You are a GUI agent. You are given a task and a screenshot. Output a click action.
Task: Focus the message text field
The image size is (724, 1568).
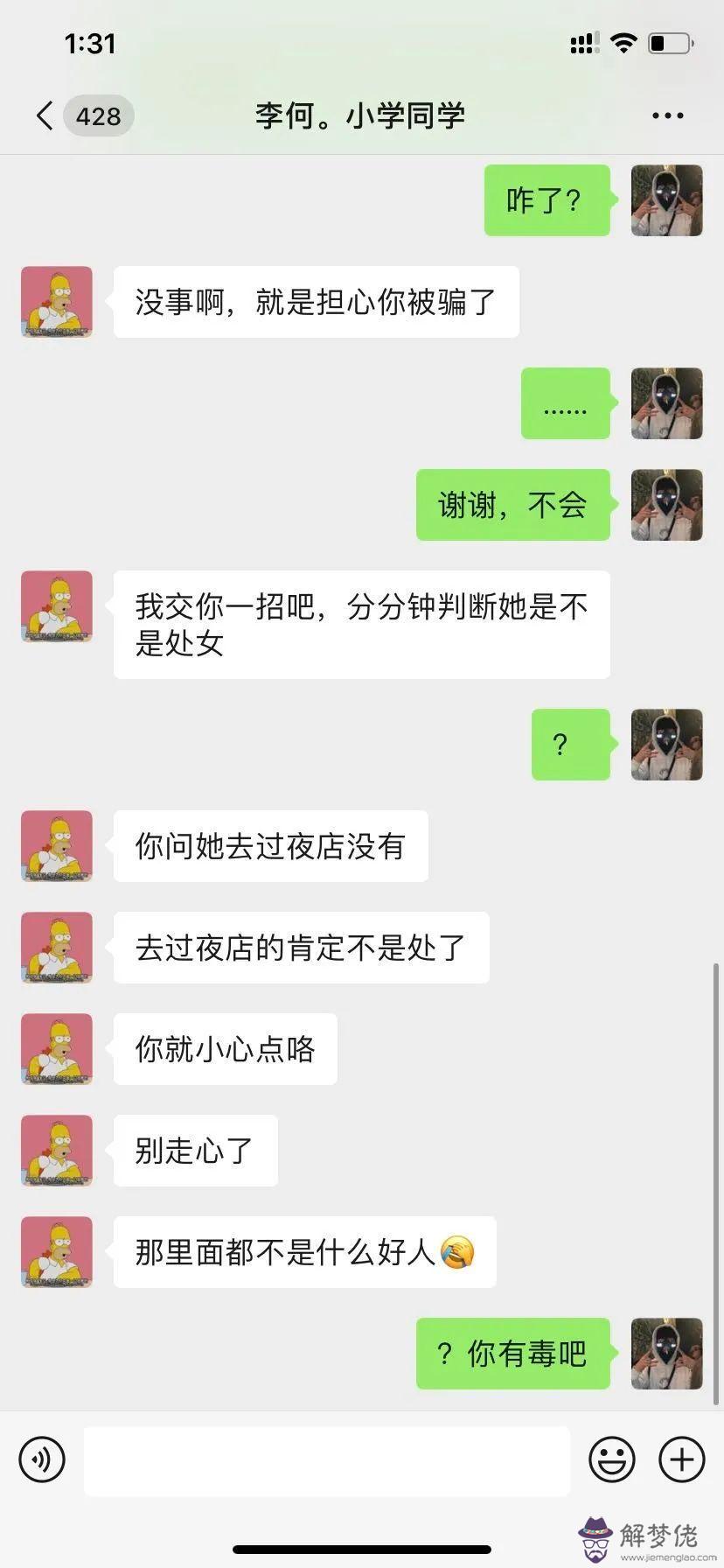click(326, 1459)
